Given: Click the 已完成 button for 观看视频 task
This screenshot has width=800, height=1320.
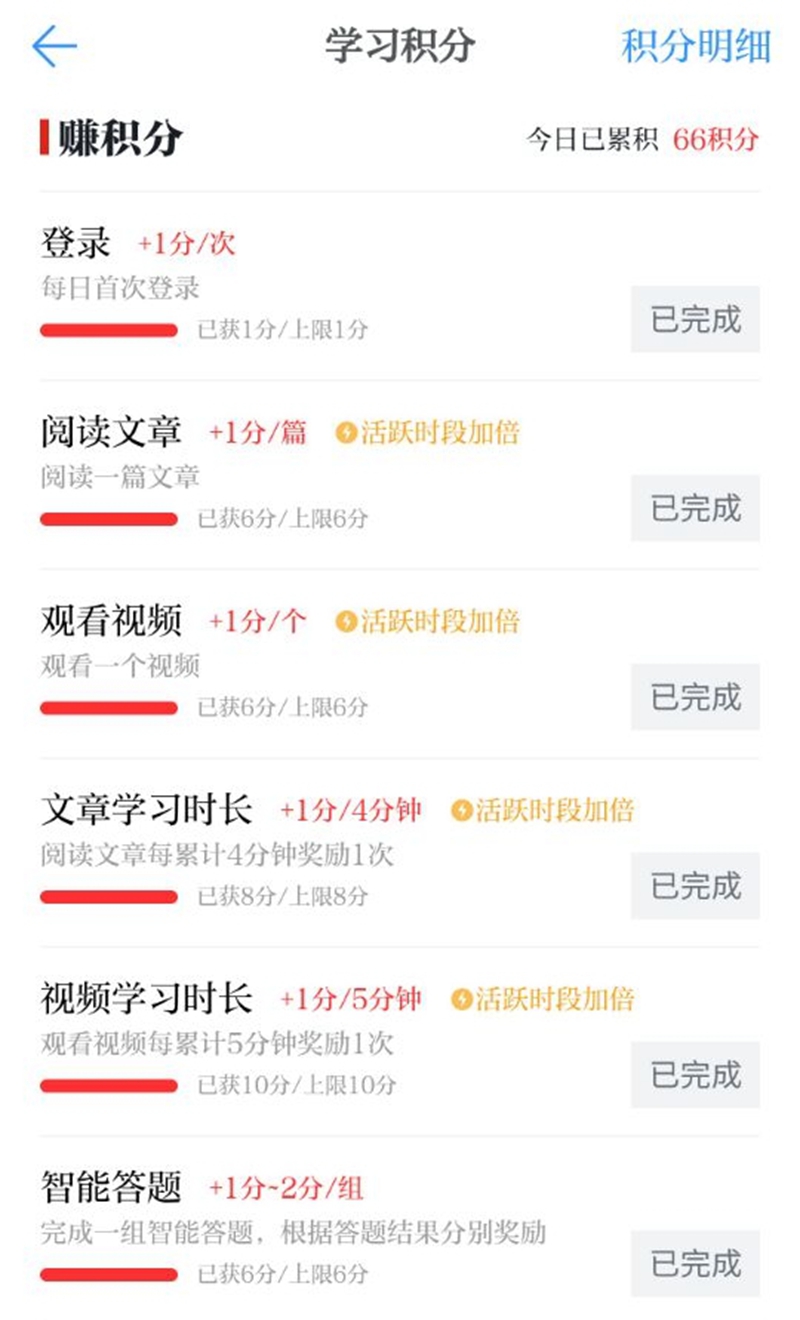Looking at the screenshot, I should click(695, 697).
